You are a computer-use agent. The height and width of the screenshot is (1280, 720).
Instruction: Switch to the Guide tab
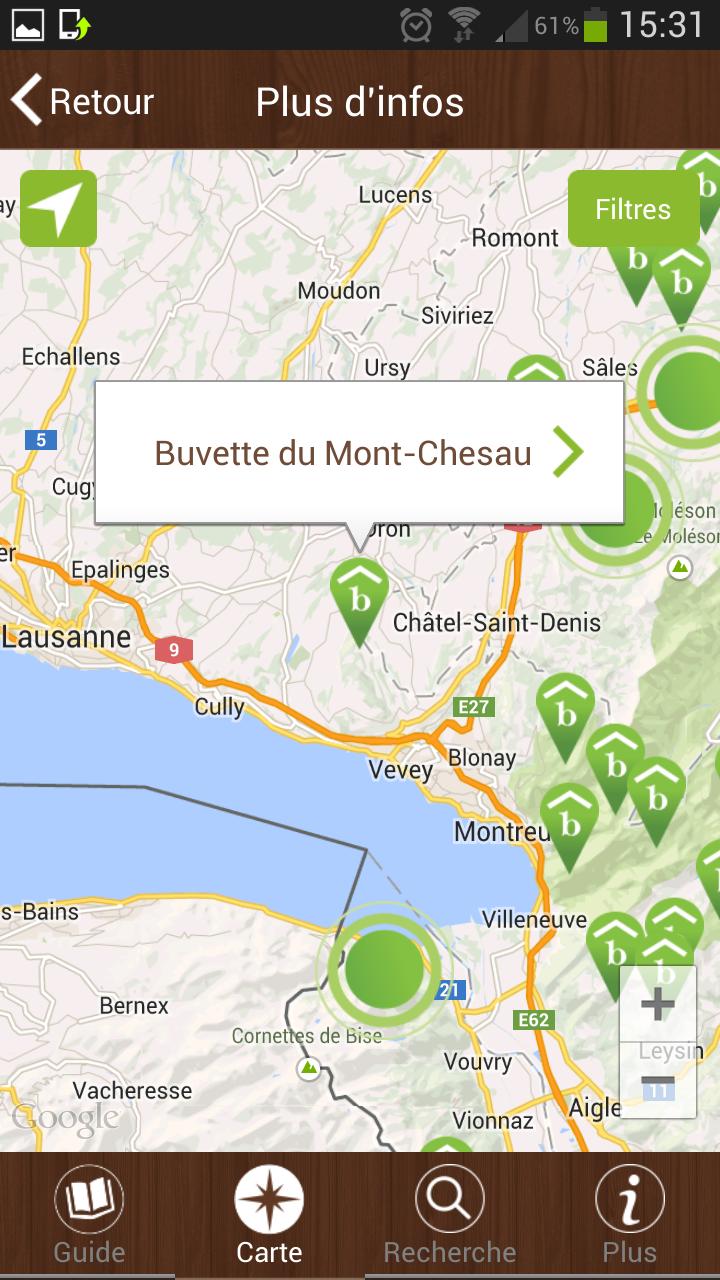click(x=90, y=1215)
